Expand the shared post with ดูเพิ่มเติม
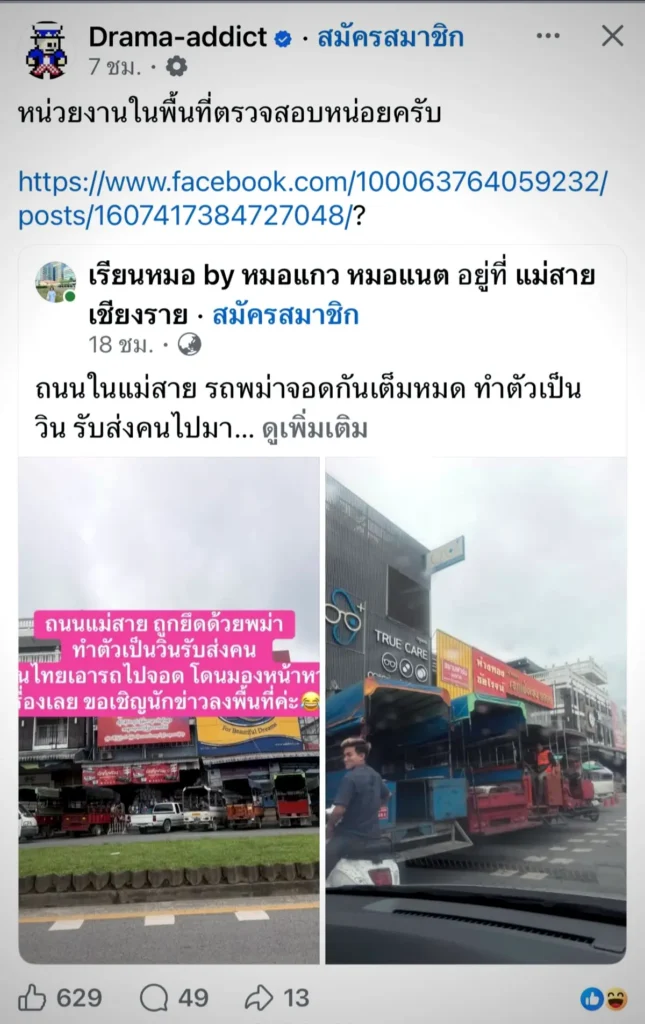This screenshot has width=645, height=1024. (x=315, y=428)
